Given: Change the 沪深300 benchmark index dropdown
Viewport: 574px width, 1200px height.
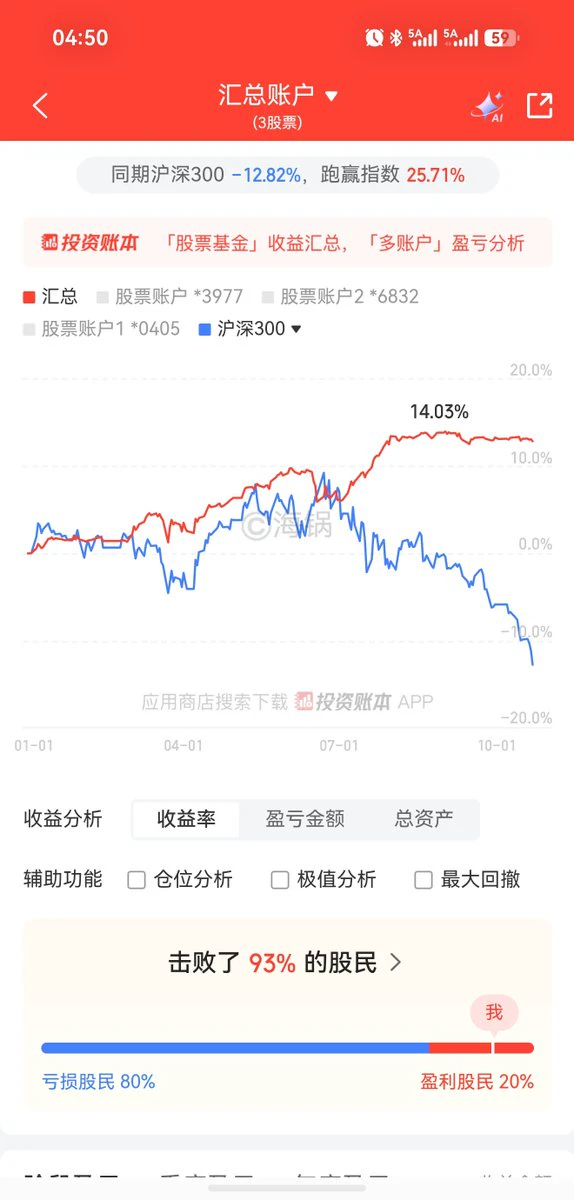Looking at the screenshot, I should [250, 328].
